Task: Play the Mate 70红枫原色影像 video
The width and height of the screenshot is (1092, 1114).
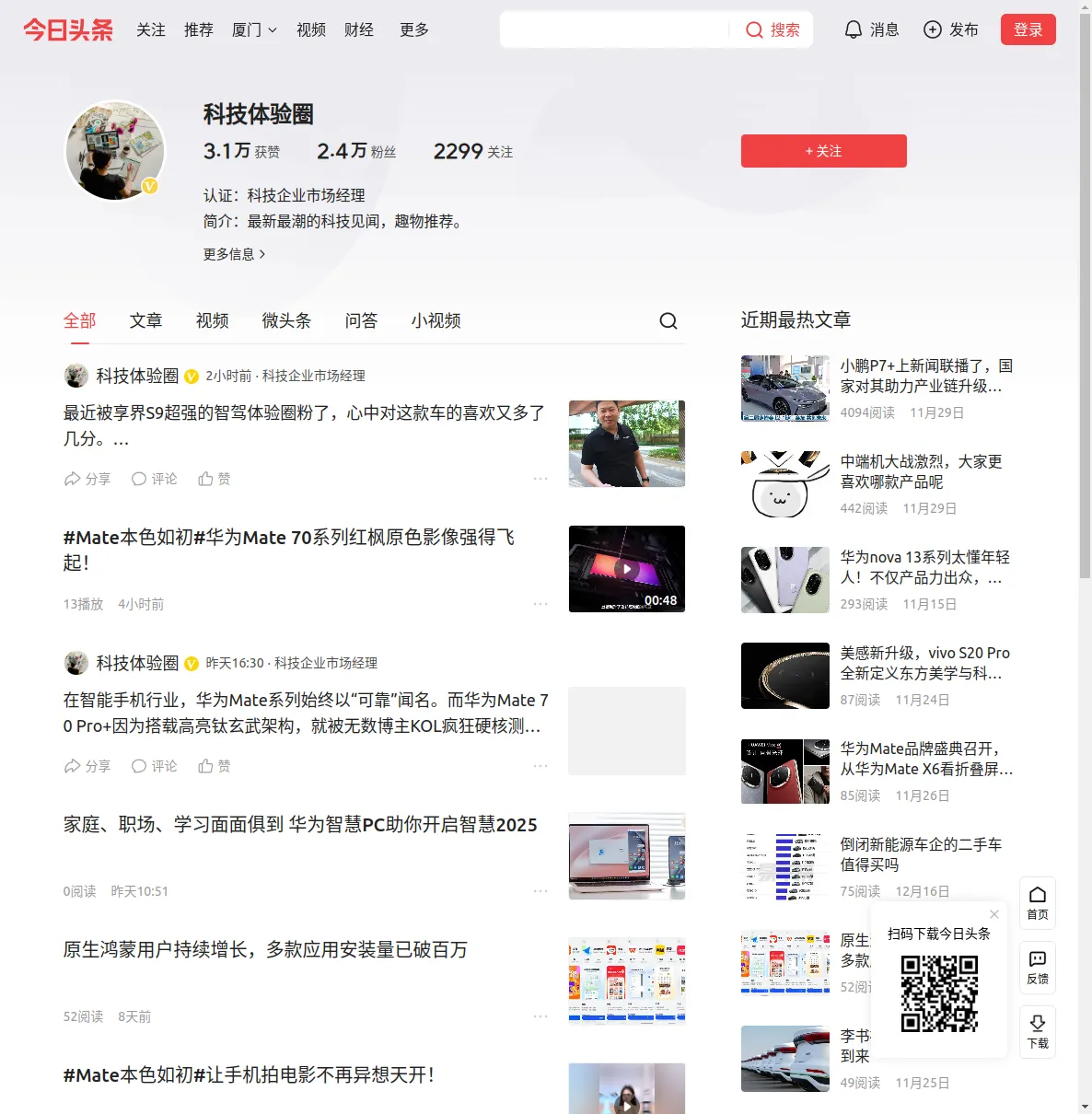Action: (x=626, y=569)
